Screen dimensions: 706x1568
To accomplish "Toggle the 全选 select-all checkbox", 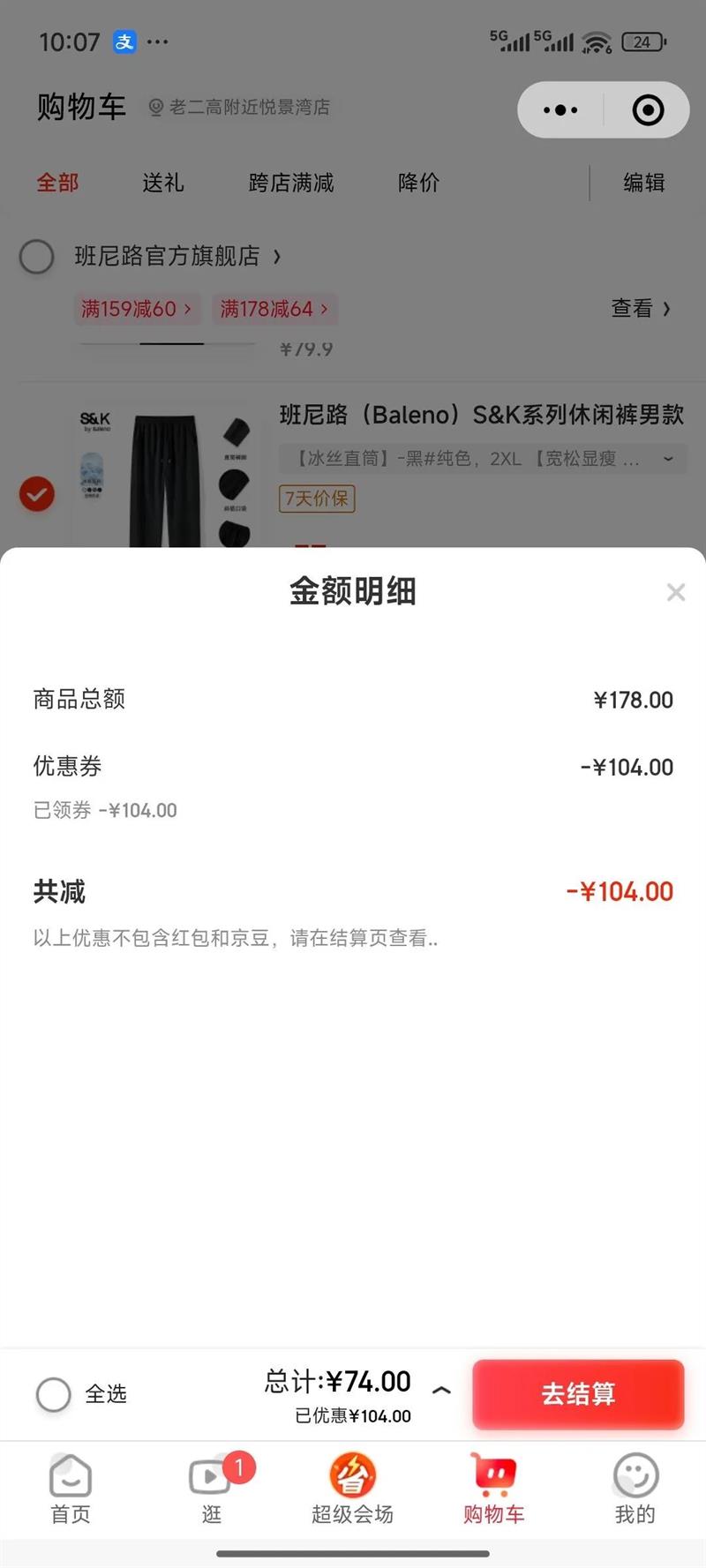I will pos(54,1394).
